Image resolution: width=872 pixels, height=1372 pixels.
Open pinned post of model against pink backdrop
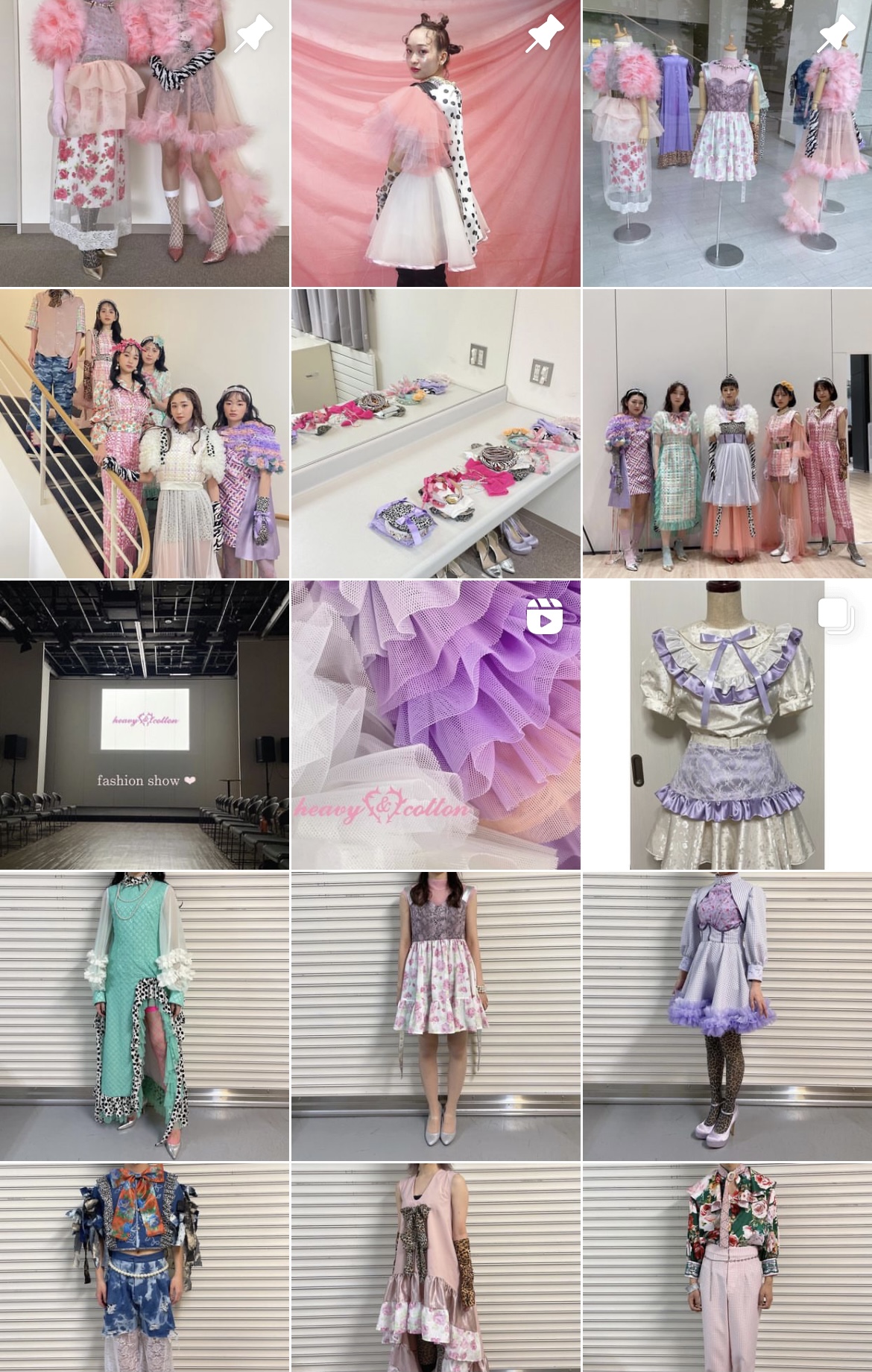pos(435,143)
